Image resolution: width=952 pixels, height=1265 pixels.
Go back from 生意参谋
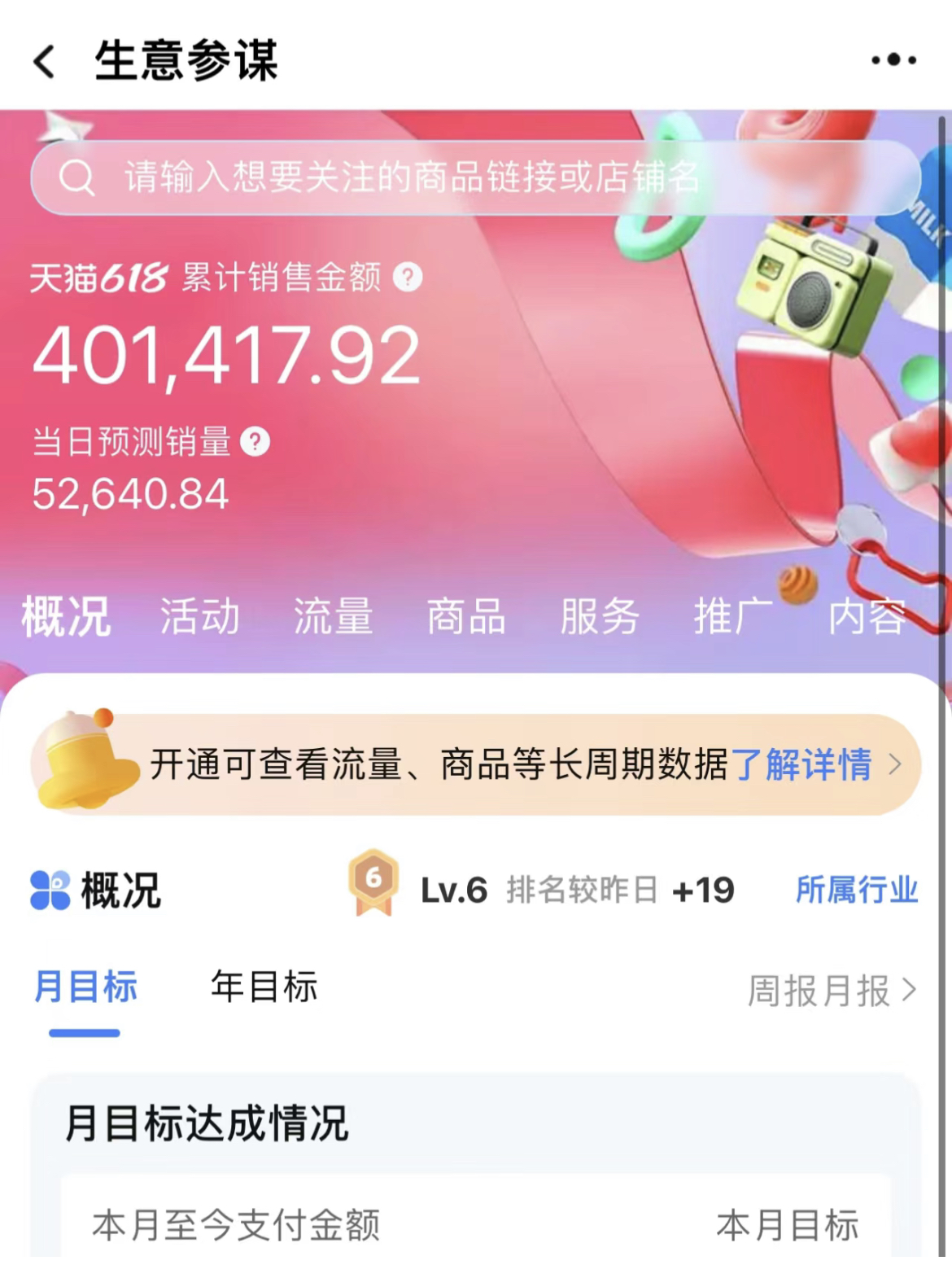[x=45, y=61]
